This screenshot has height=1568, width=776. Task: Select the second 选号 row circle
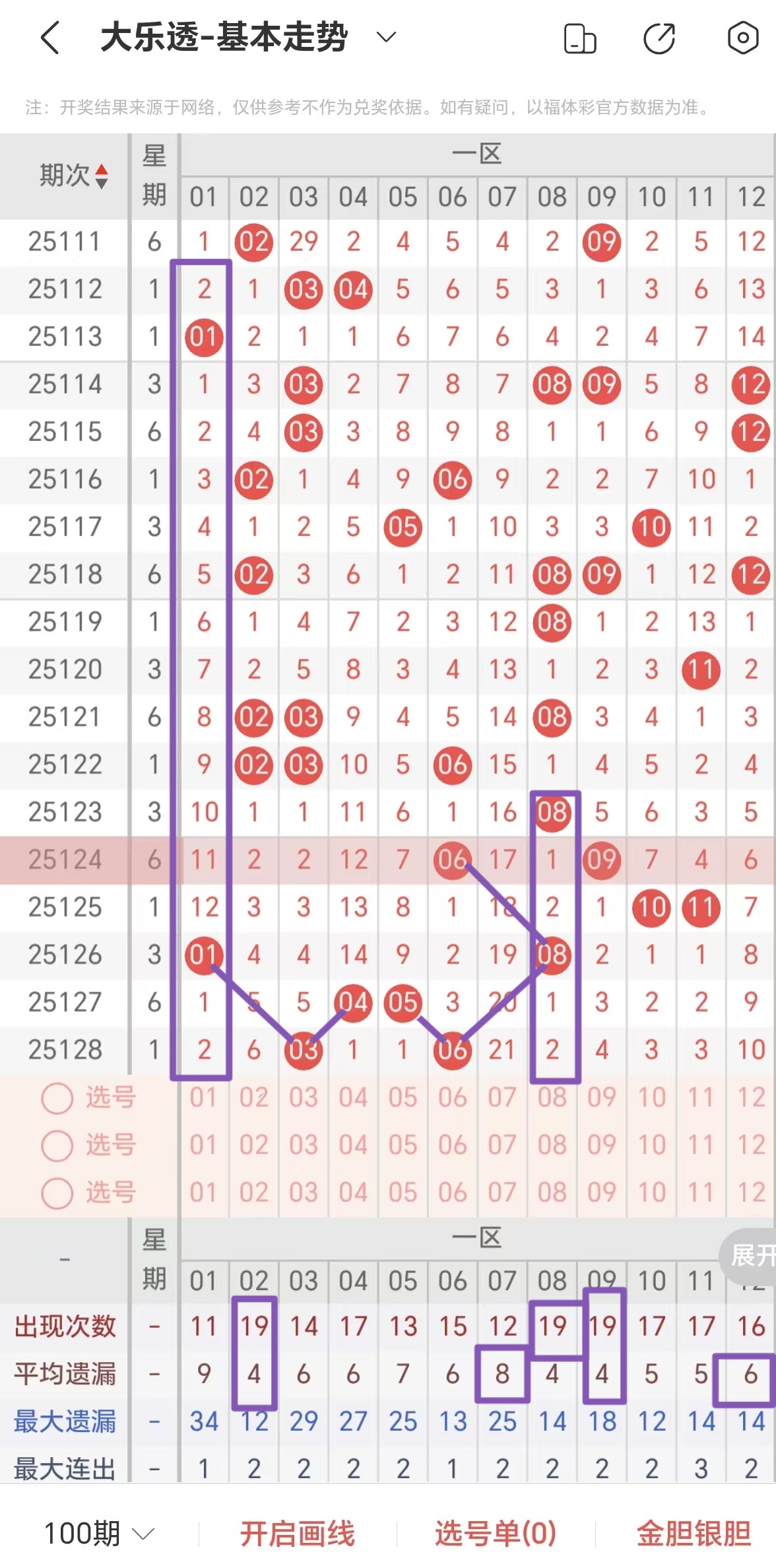tap(57, 1145)
